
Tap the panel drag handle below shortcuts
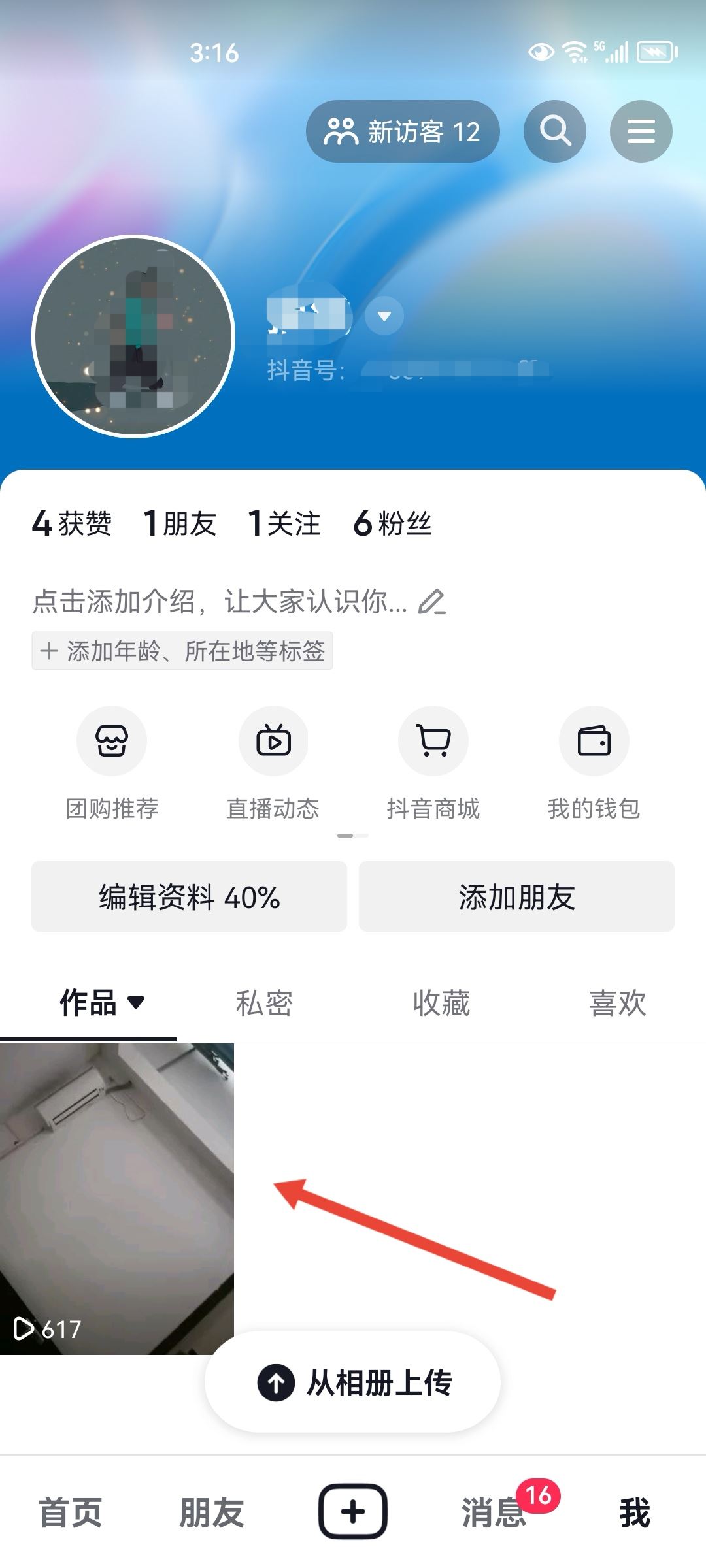(x=353, y=834)
